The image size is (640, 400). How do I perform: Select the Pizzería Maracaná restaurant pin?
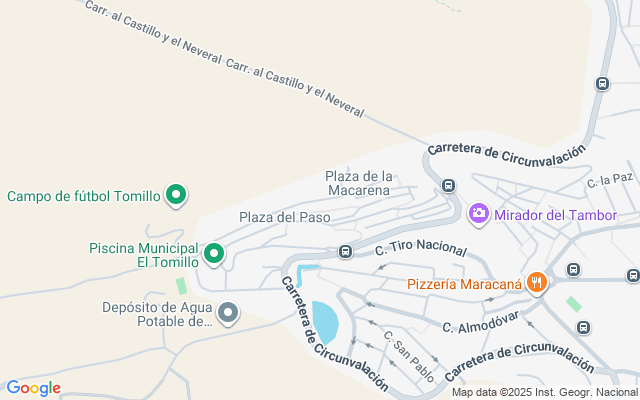[537, 283]
